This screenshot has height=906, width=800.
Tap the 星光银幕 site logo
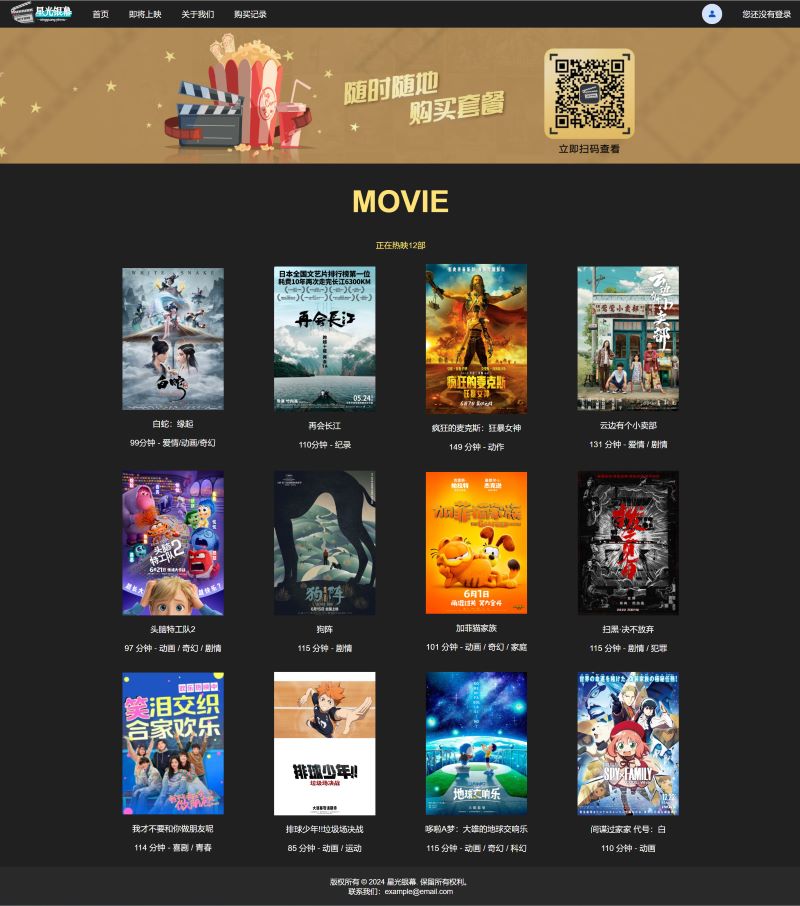coord(41,14)
